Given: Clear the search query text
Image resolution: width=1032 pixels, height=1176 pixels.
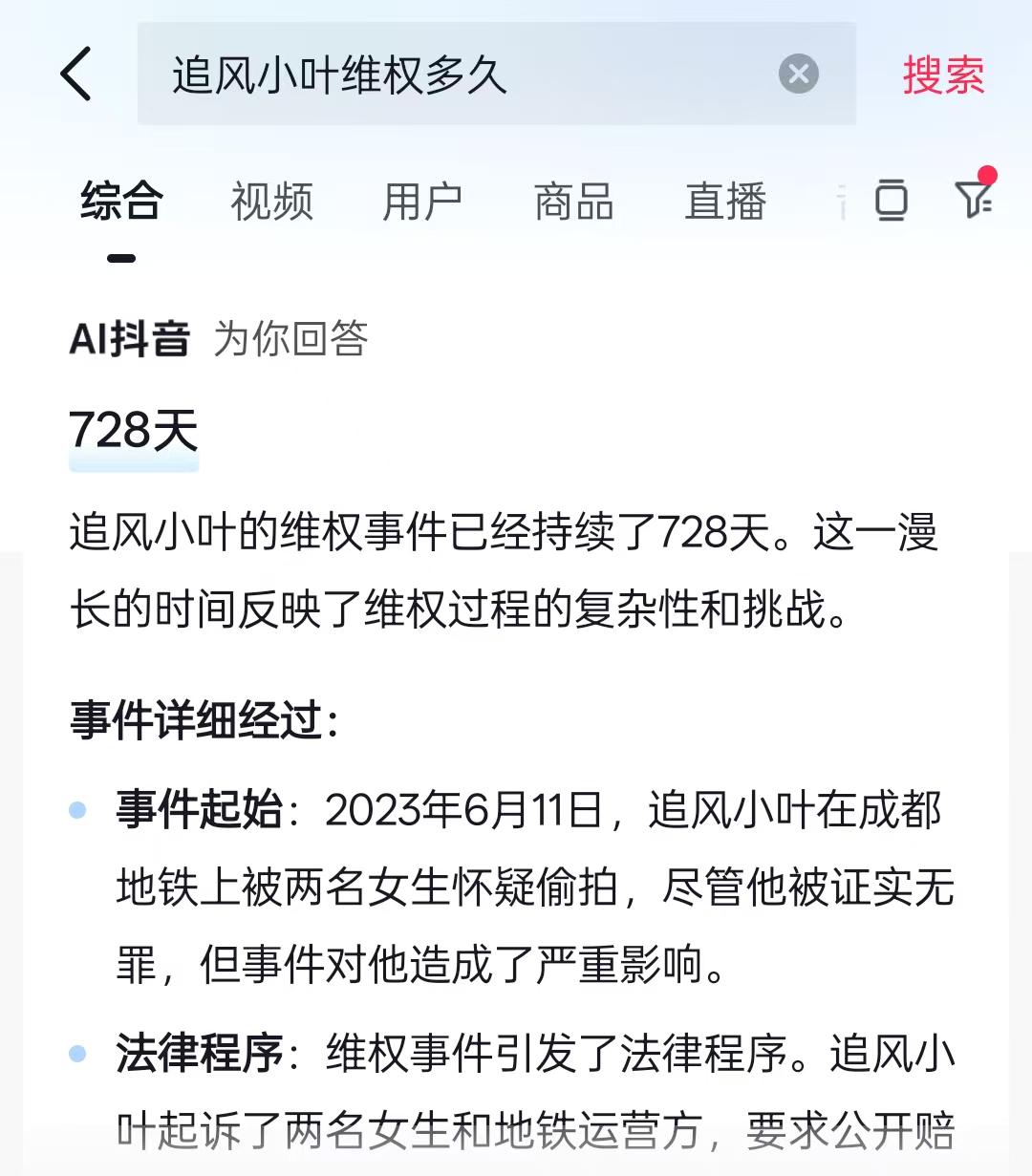Looking at the screenshot, I should (x=798, y=75).
